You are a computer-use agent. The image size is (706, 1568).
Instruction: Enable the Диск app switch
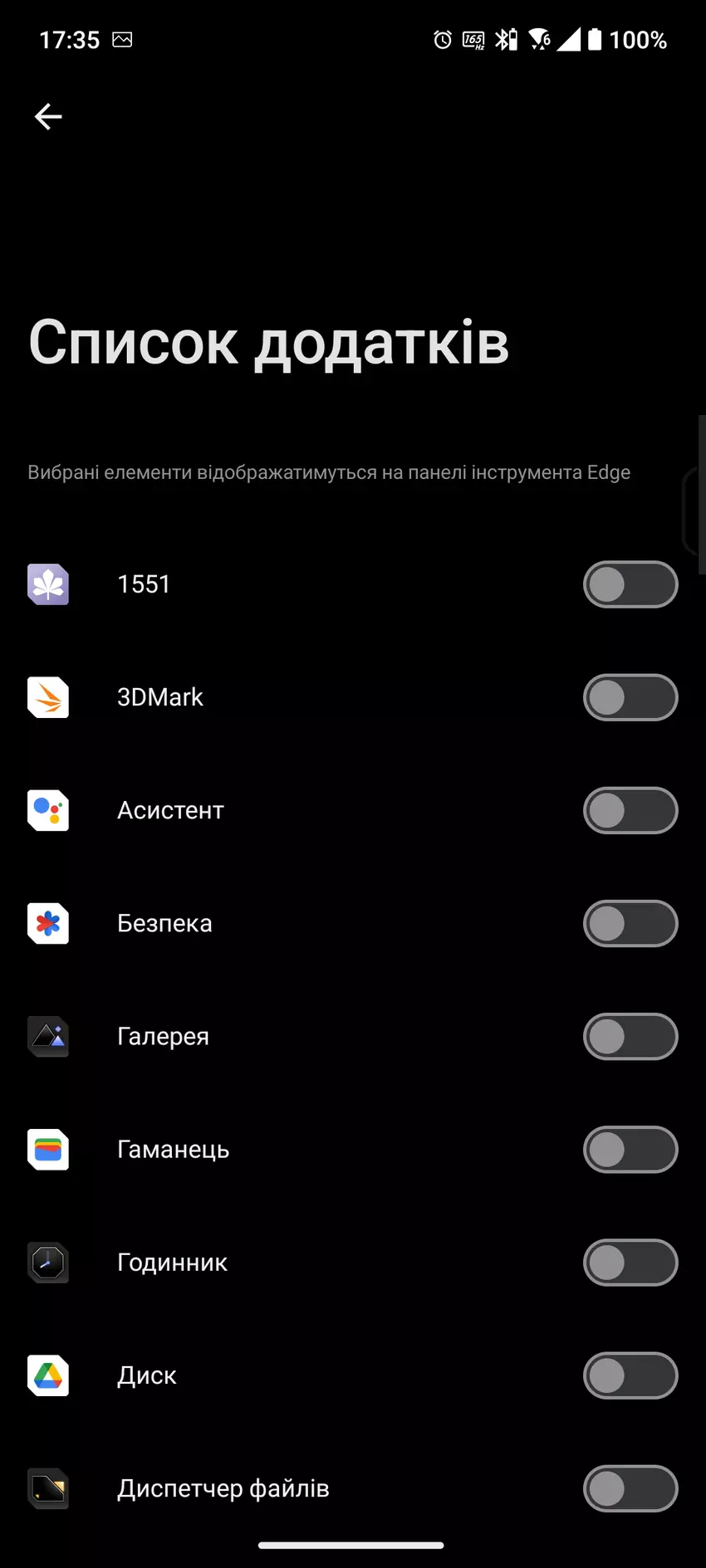[630, 1375]
